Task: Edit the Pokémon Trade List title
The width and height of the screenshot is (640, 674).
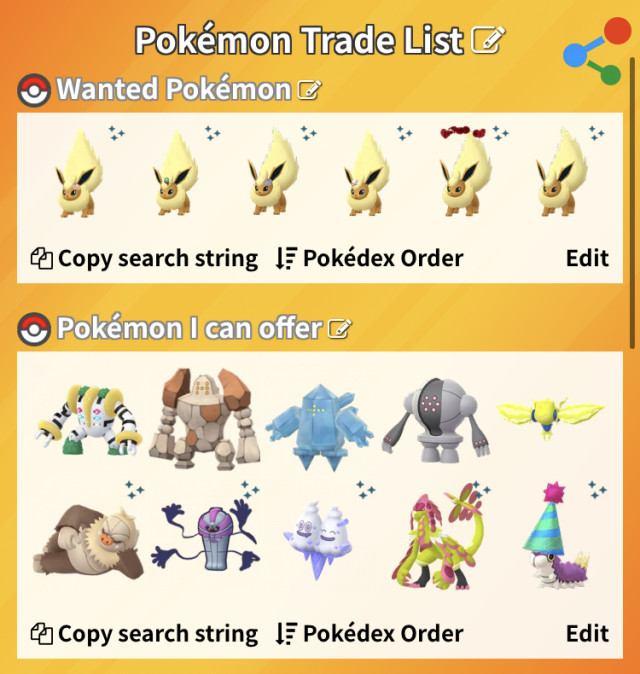Action: click(489, 40)
